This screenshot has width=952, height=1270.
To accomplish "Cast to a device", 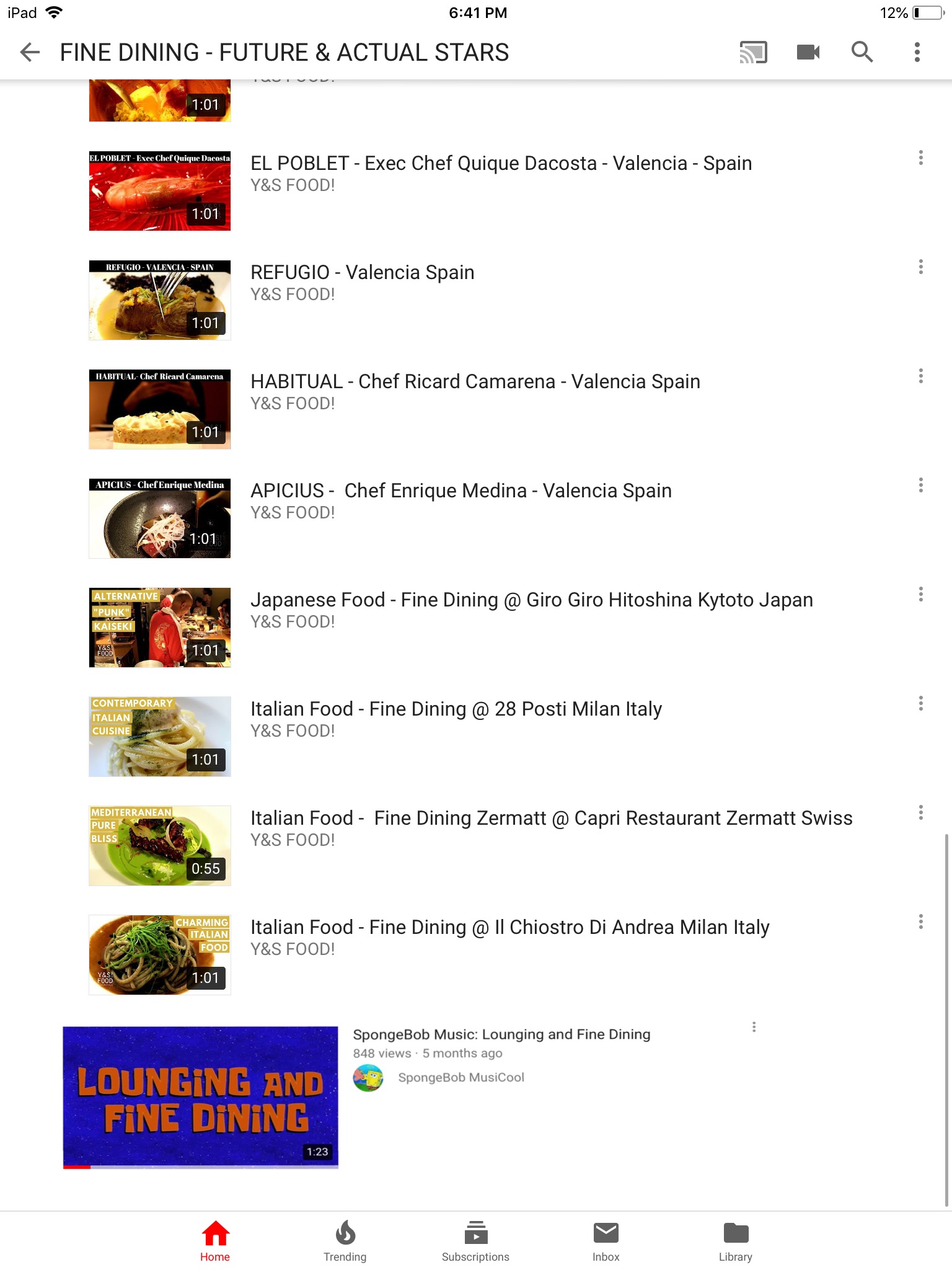I will pos(753,53).
